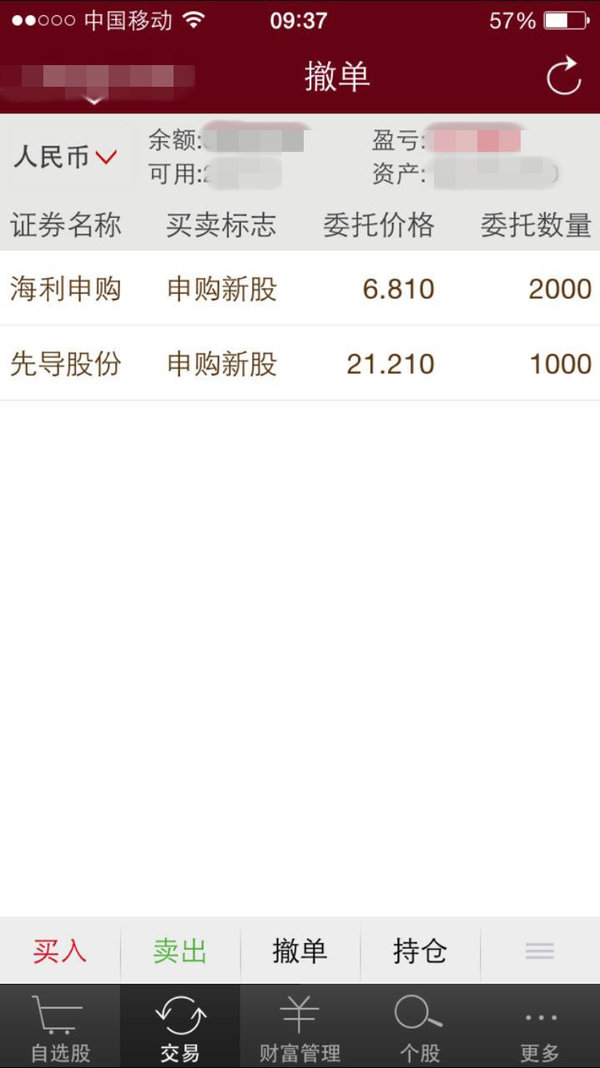Screen dimensions: 600x1068
Task: Expand the blurred account selector at top
Action: tap(95, 83)
